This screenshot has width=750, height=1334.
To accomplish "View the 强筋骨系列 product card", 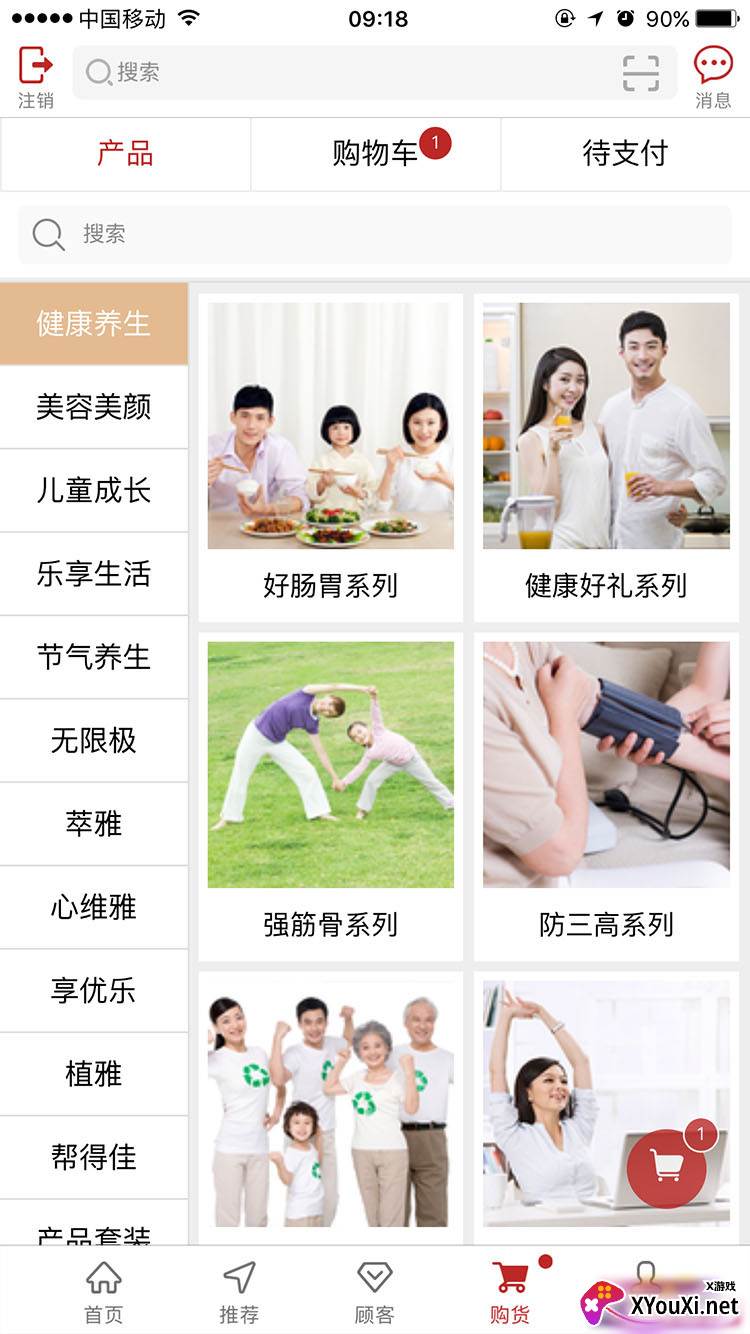I will [331, 797].
